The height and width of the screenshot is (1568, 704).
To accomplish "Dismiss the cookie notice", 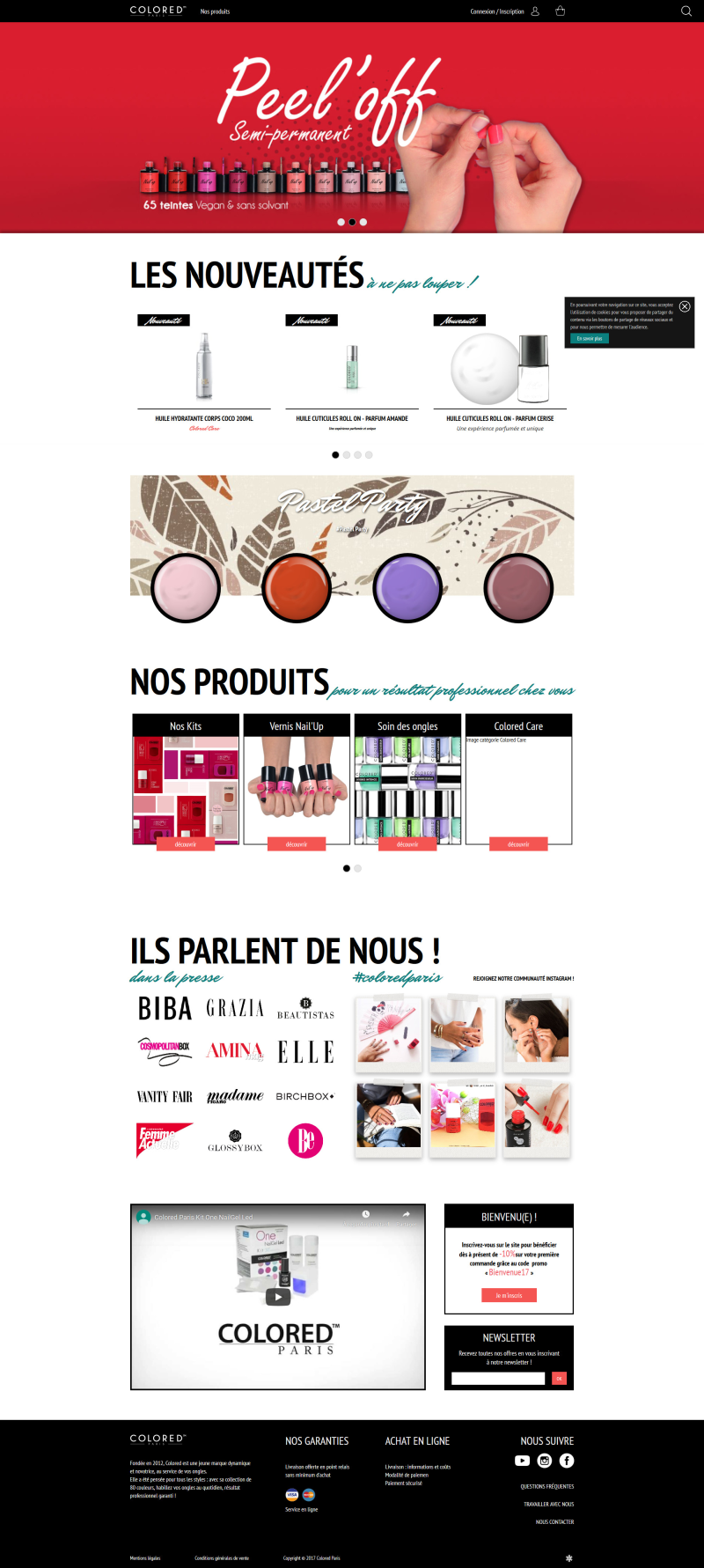I will coord(685,306).
